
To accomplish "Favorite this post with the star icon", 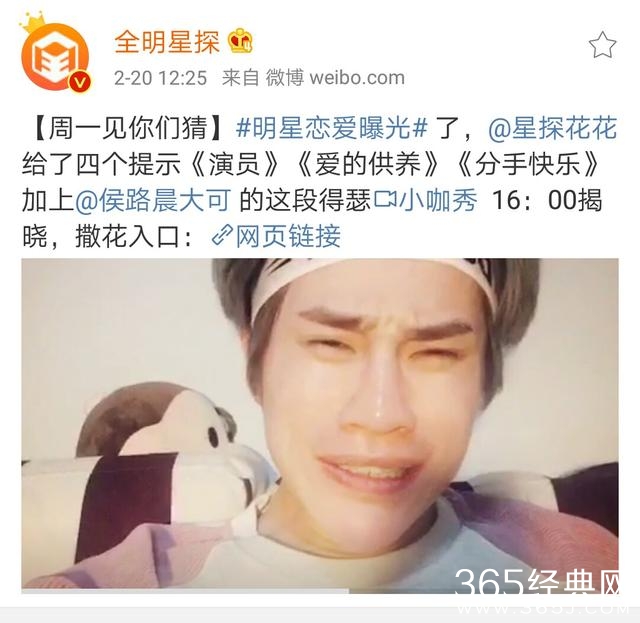I will point(602,45).
